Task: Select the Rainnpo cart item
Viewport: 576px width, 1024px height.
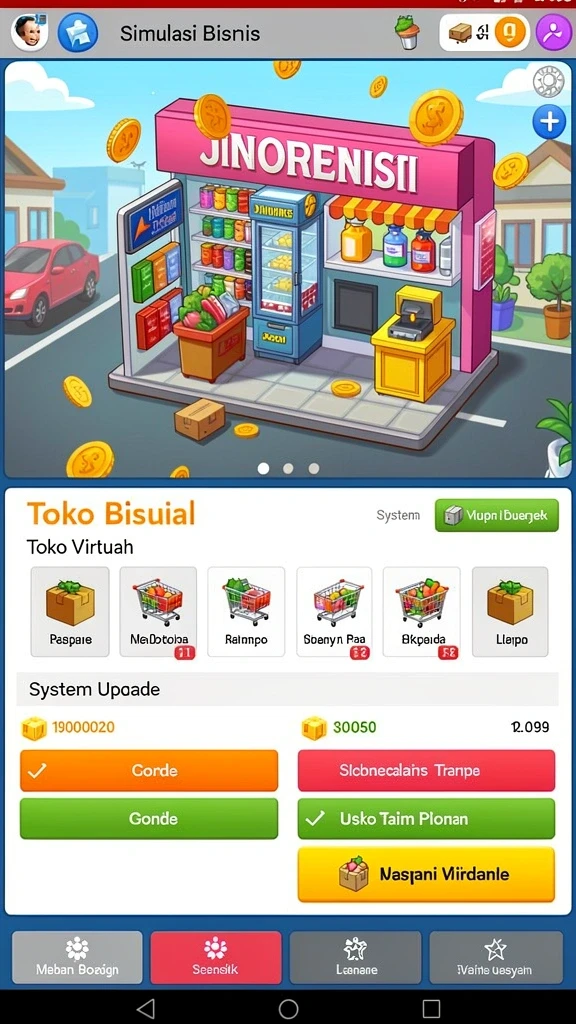Action: pyautogui.click(x=246, y=611)
